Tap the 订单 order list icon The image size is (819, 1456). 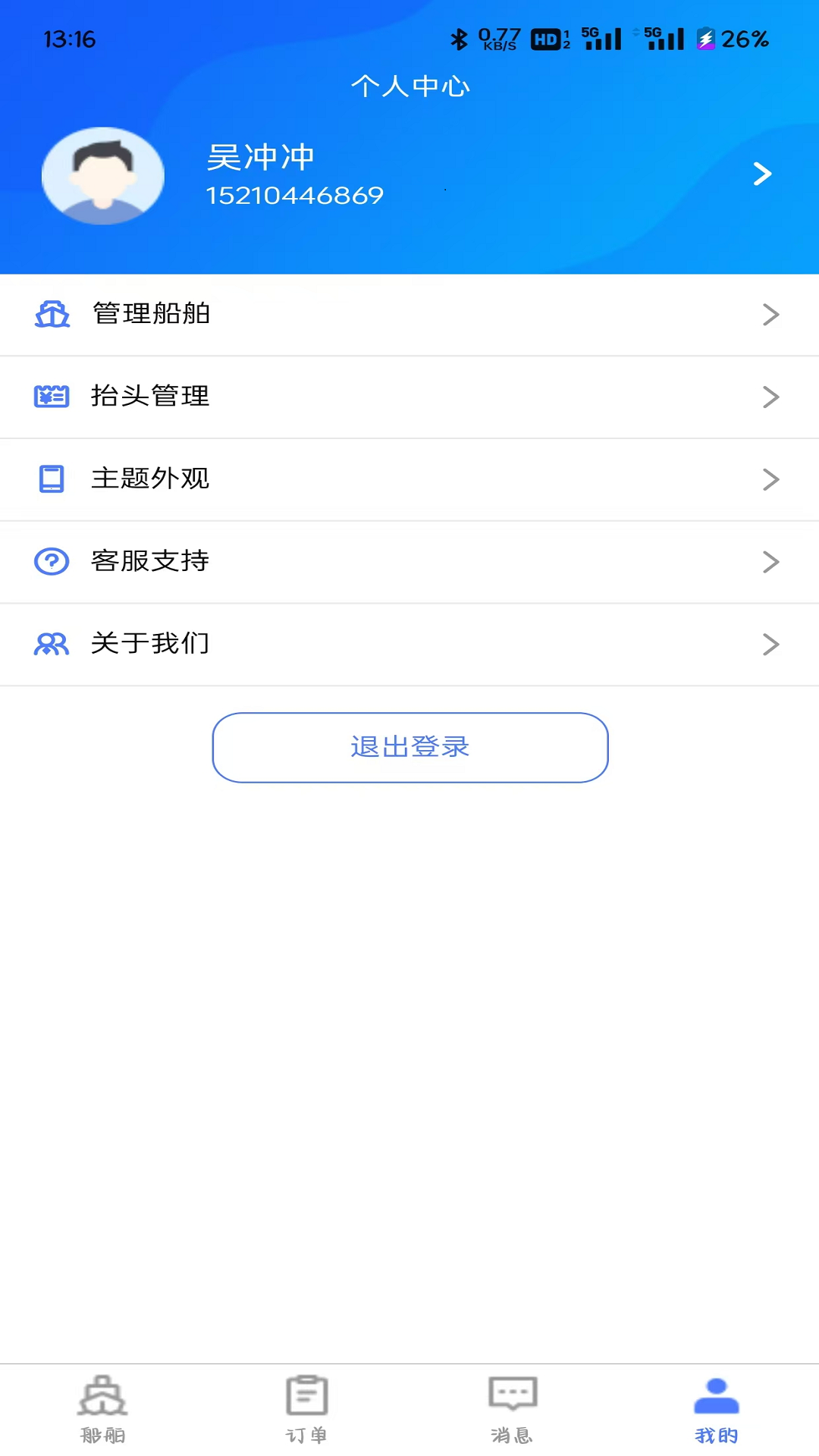coord(306,1407)
